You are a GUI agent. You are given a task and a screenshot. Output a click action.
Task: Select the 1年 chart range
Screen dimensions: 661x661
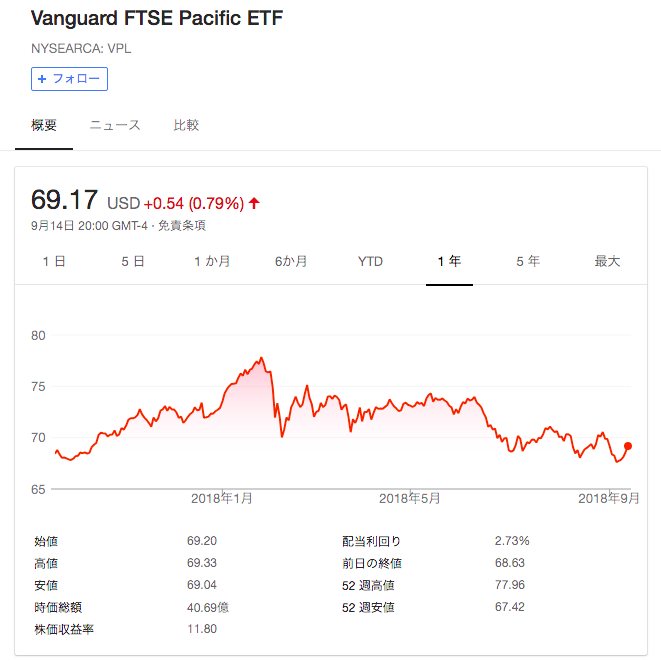[449, 261]
